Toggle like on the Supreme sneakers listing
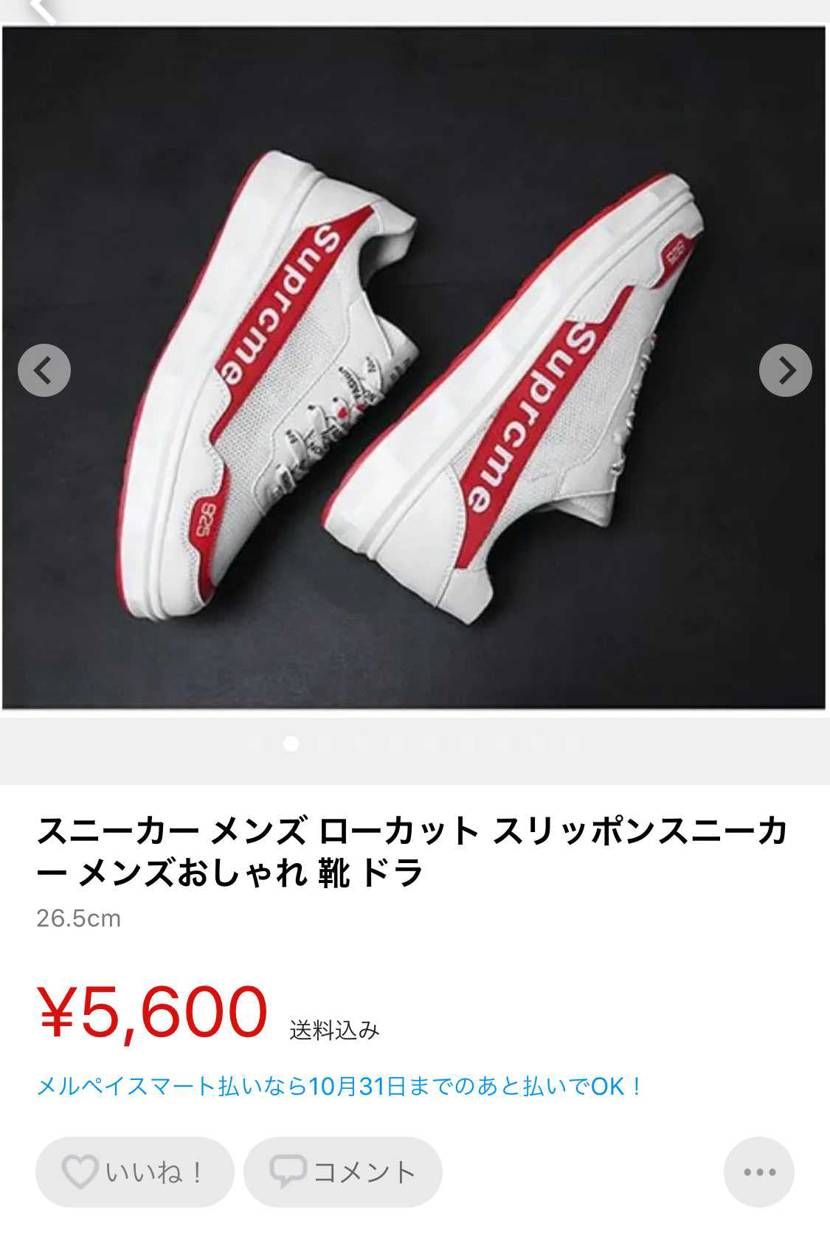This screenshot has width=830, height=1243. [x=134, y=1172]
